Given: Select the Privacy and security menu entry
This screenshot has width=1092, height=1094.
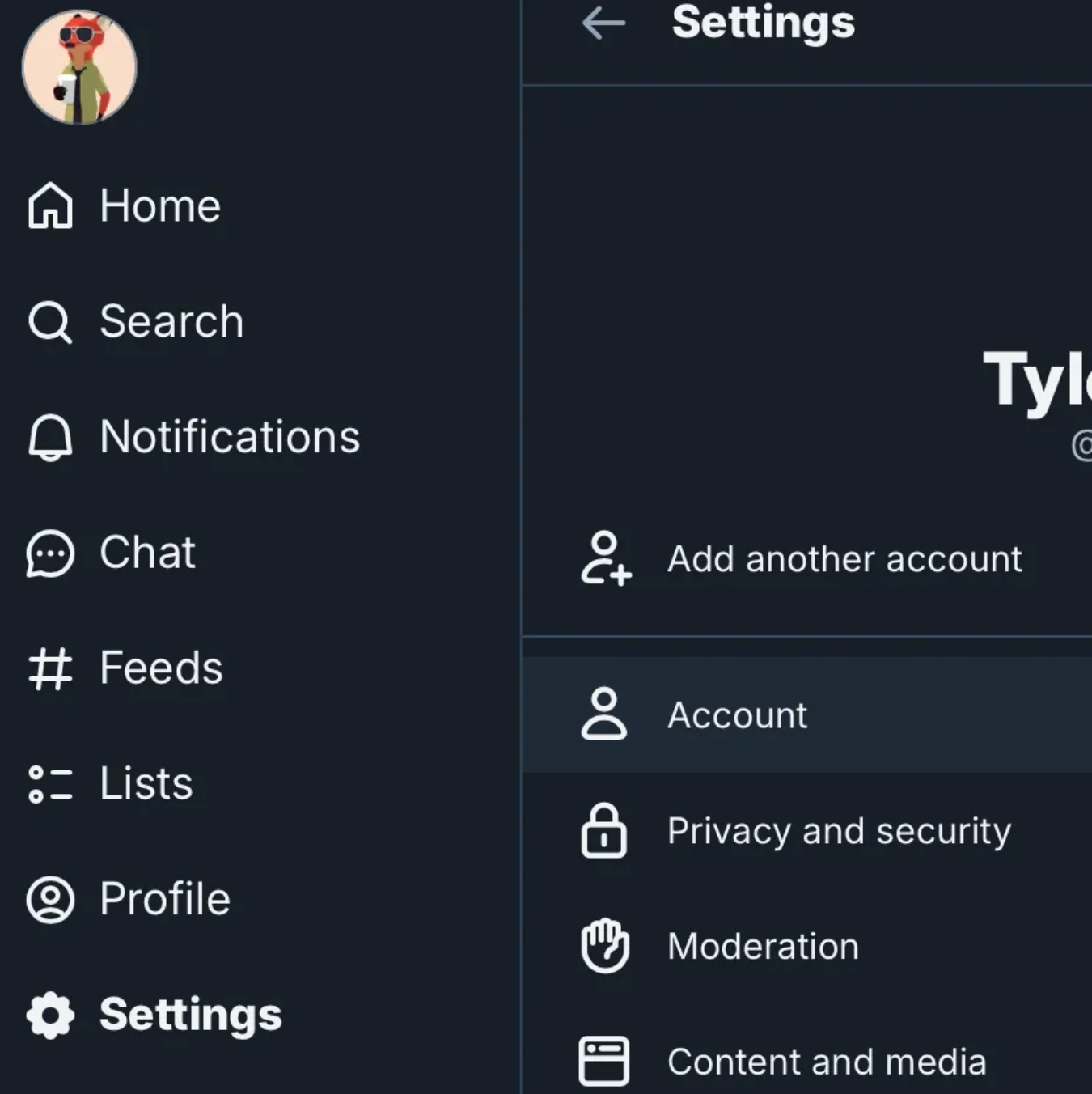Looking at the screenshot, I should 839,831.
